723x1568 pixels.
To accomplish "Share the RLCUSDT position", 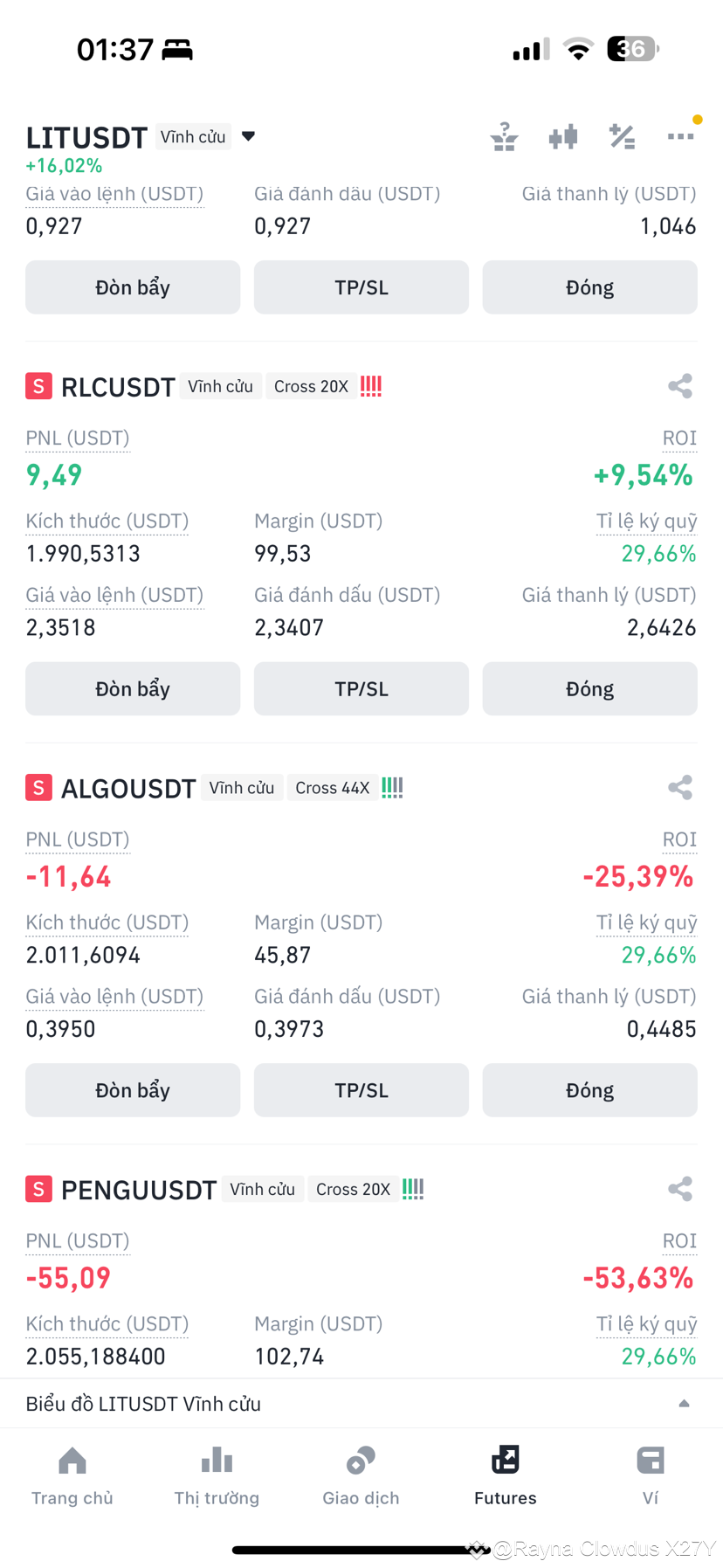I will click(679, 386).
